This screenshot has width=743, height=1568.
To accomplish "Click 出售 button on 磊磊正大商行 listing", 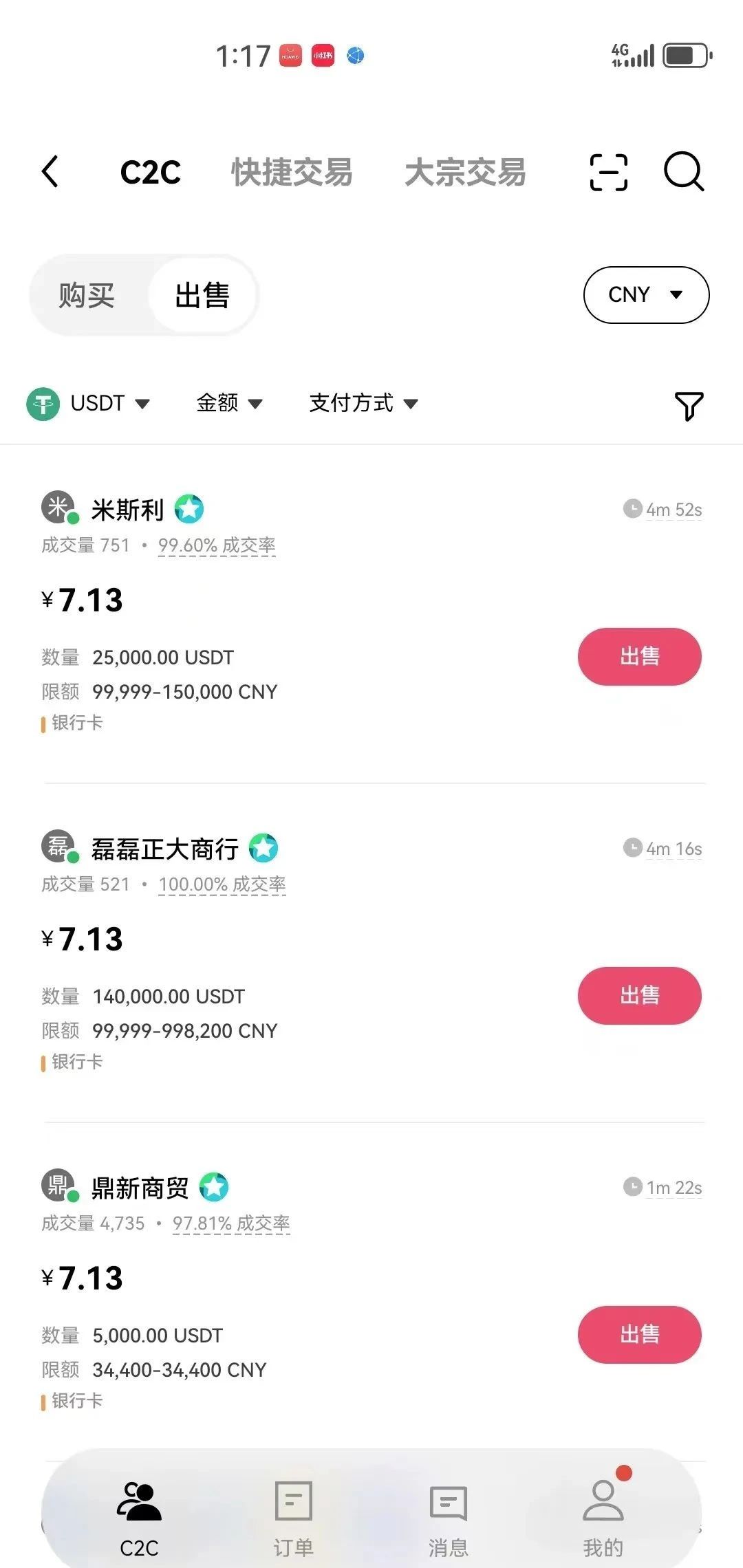I will point(639,995).
